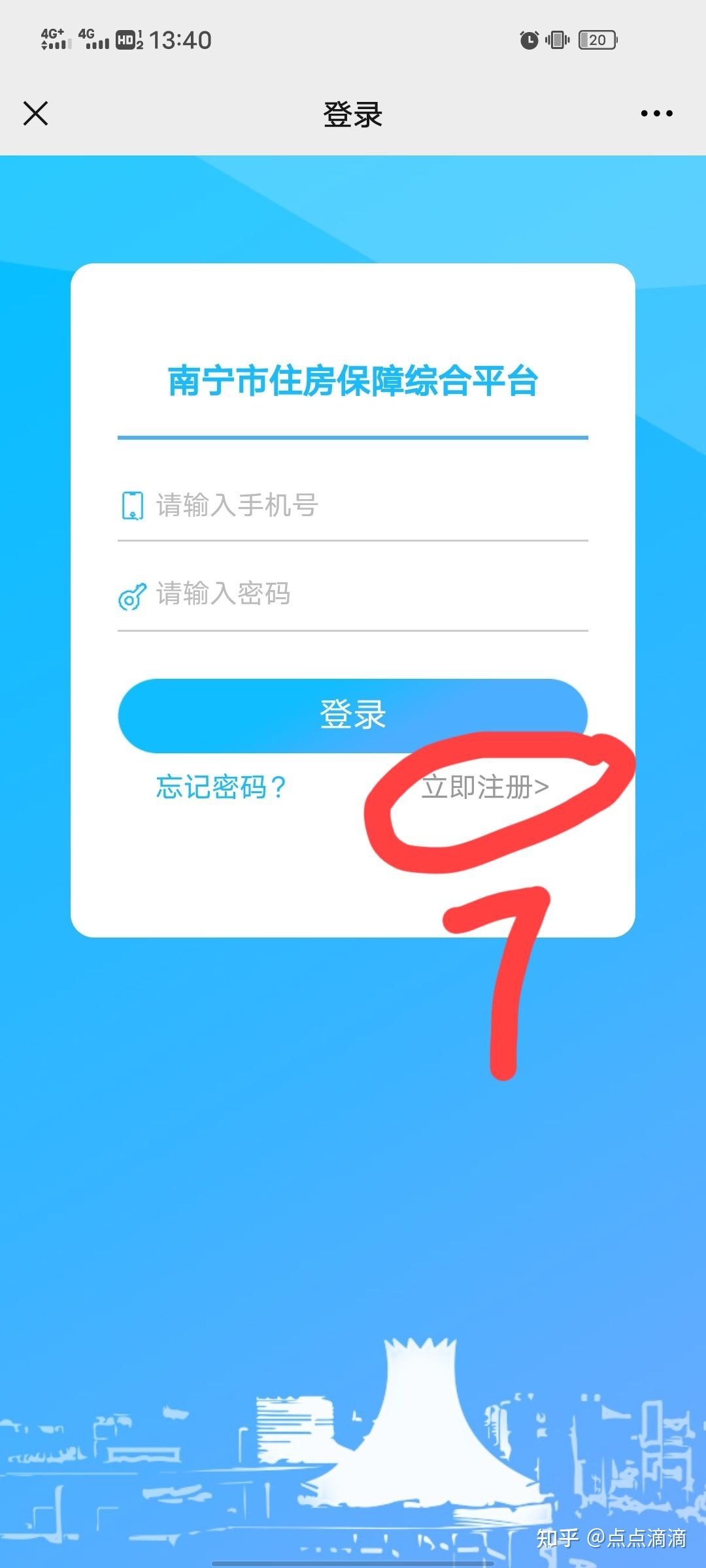Focus the password input field
This screenshot has width=706, height=1568.
point(366,595)
